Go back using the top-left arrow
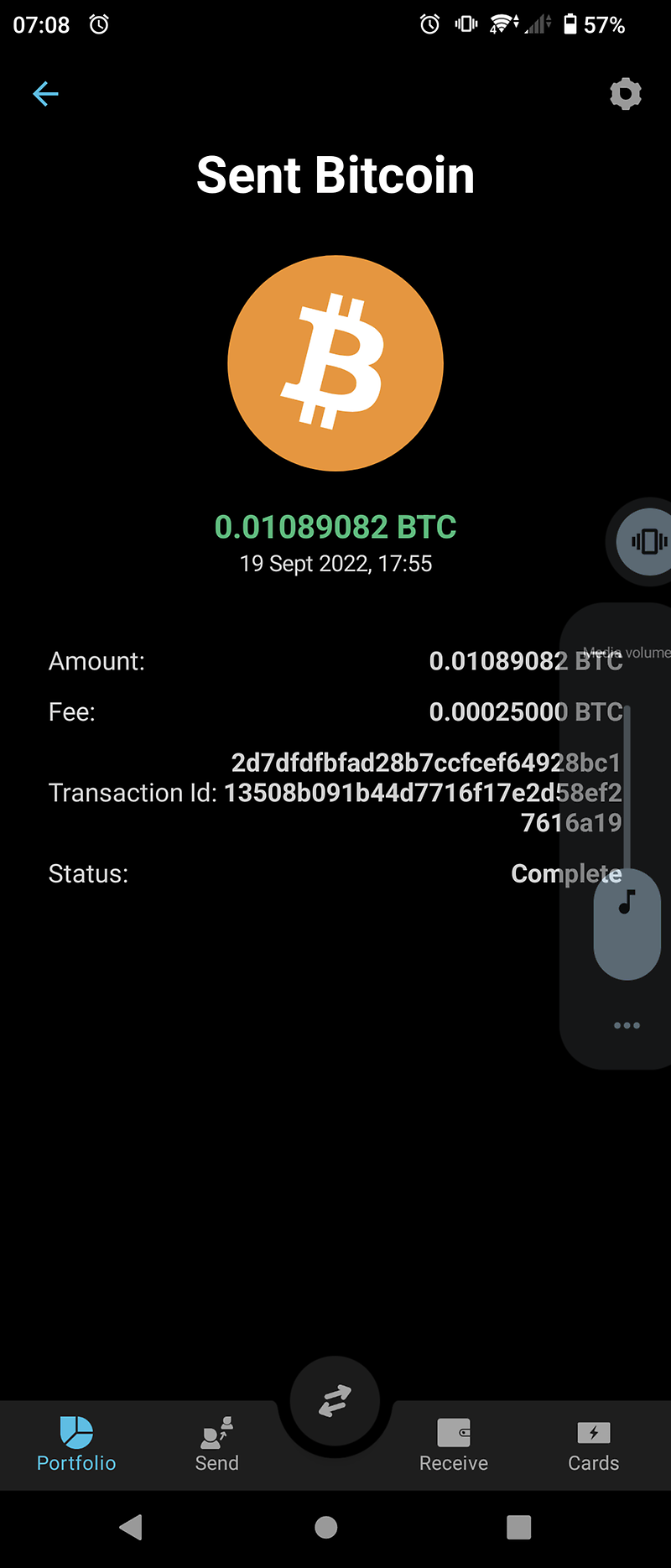The height and width of the screenshot is (1568, 671). [45, 94]
